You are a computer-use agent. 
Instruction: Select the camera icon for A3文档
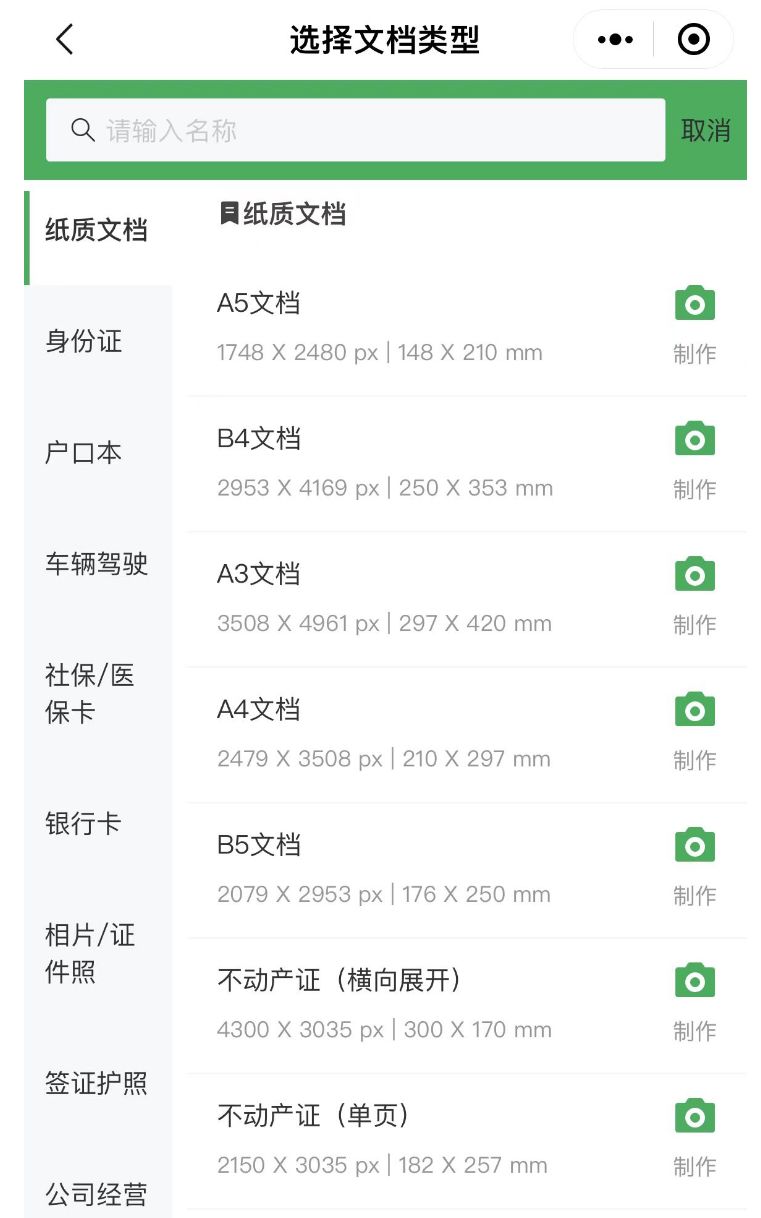click(694, 574)
